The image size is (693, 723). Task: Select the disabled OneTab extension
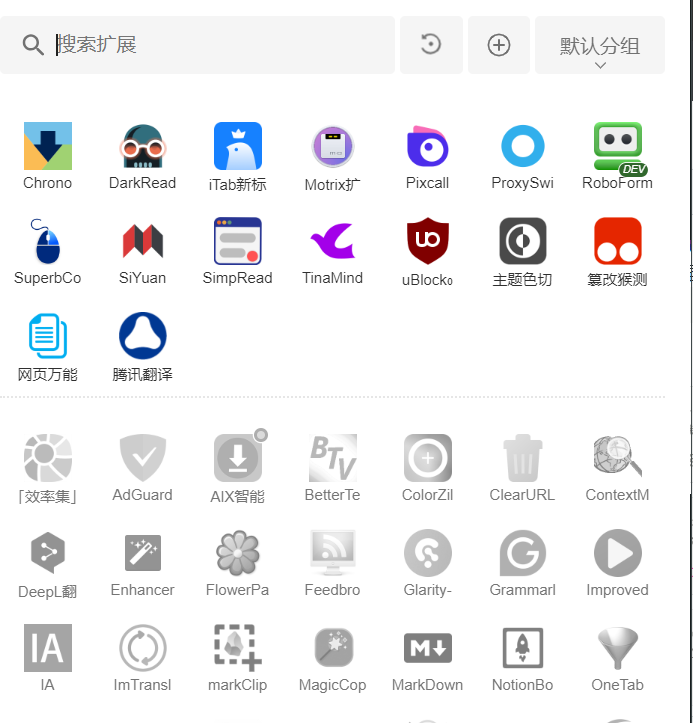pyautogui.click(x=617, y=649)
